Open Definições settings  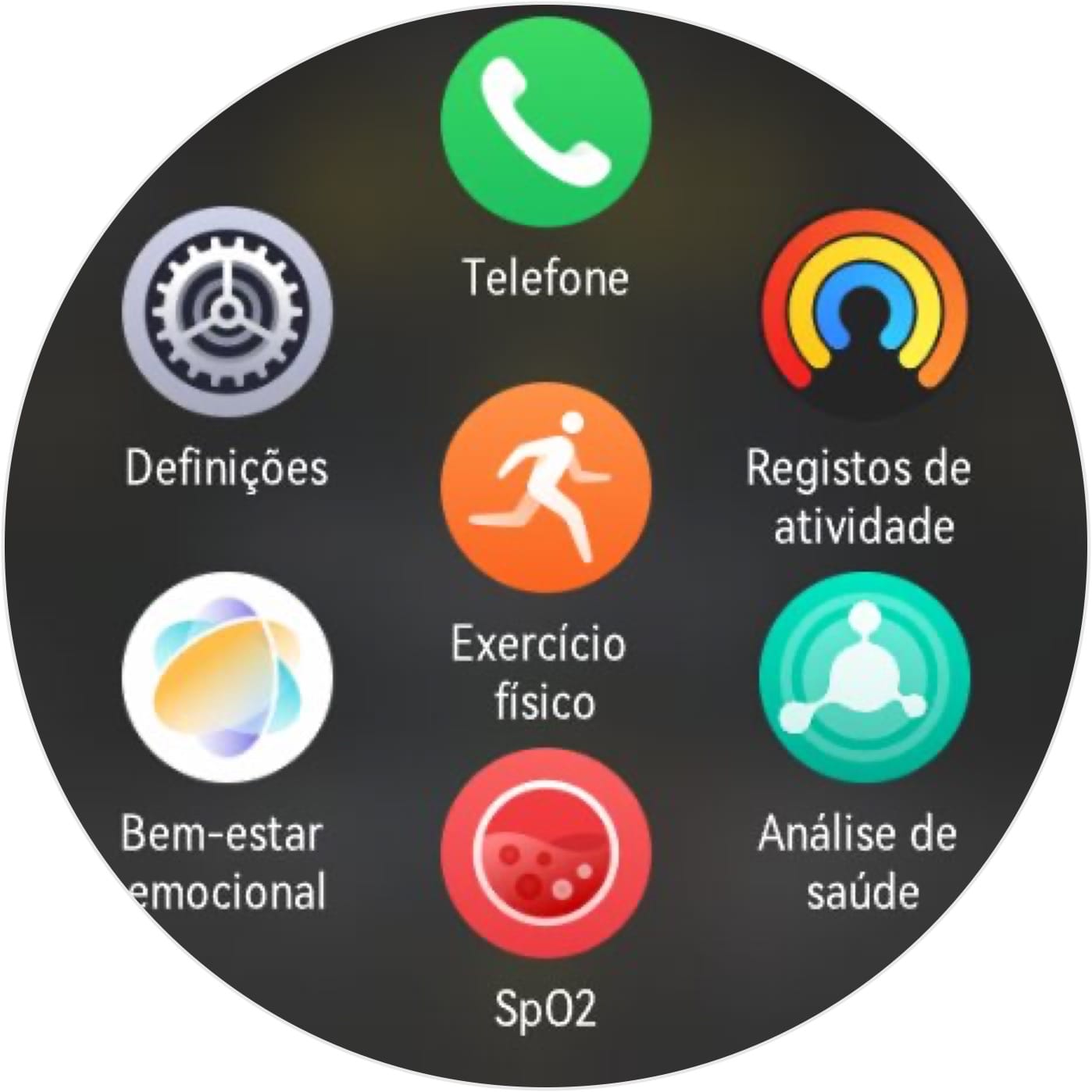click(227, 312)
